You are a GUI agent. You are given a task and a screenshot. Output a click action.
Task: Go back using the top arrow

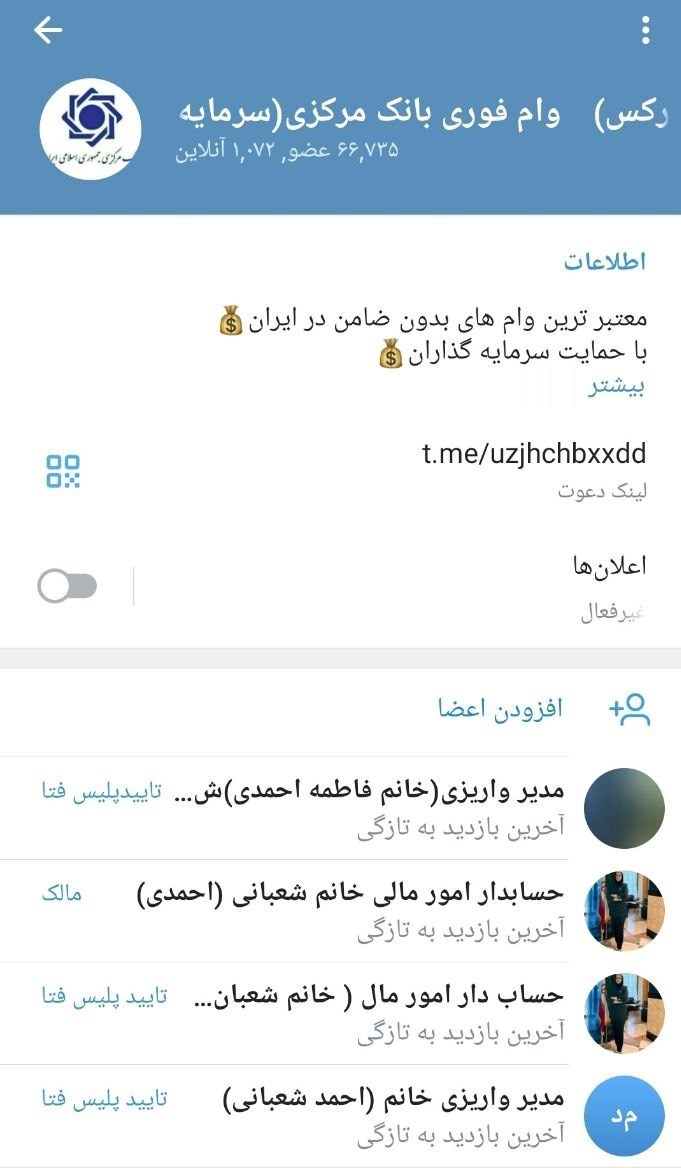click(48, 31)
